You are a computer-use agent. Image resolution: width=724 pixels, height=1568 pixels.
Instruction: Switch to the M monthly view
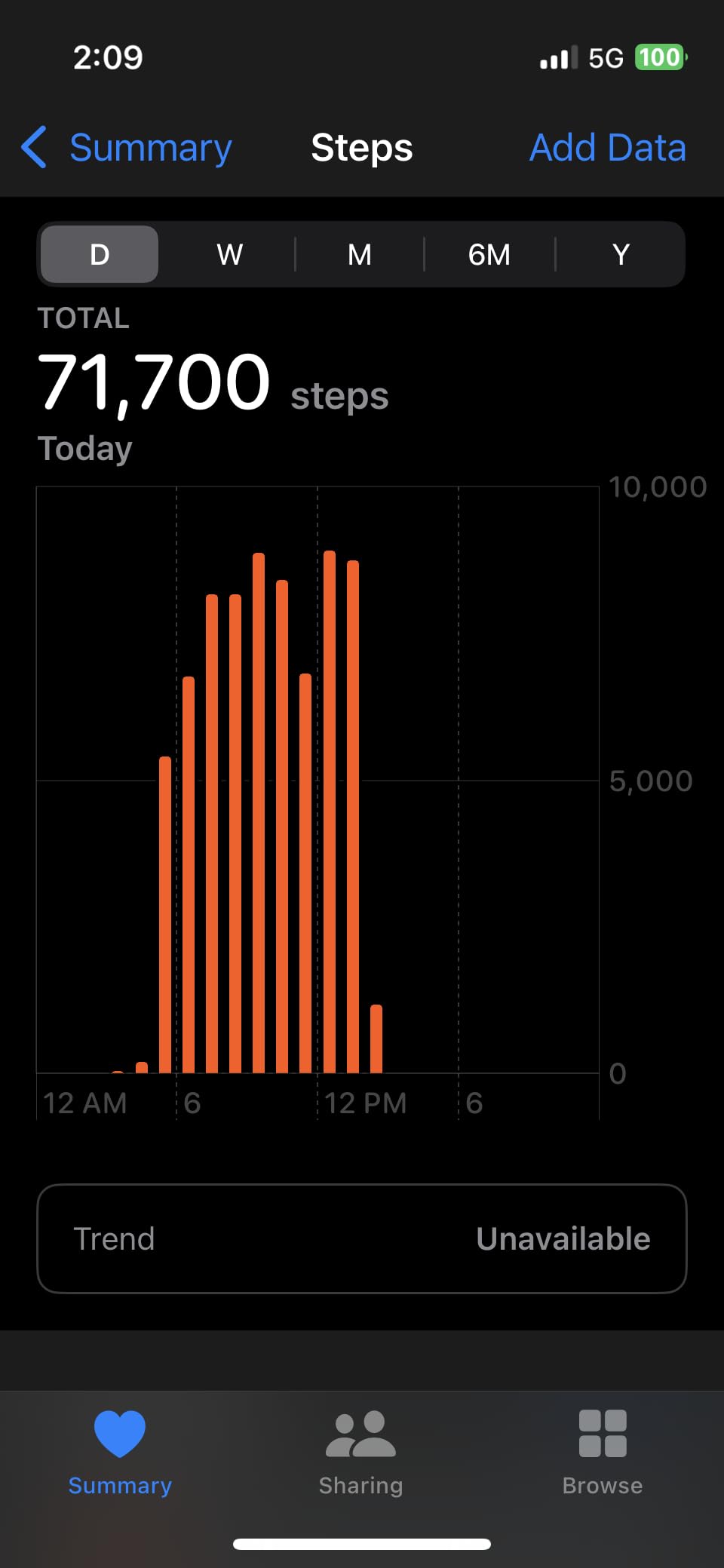(360, 254)
